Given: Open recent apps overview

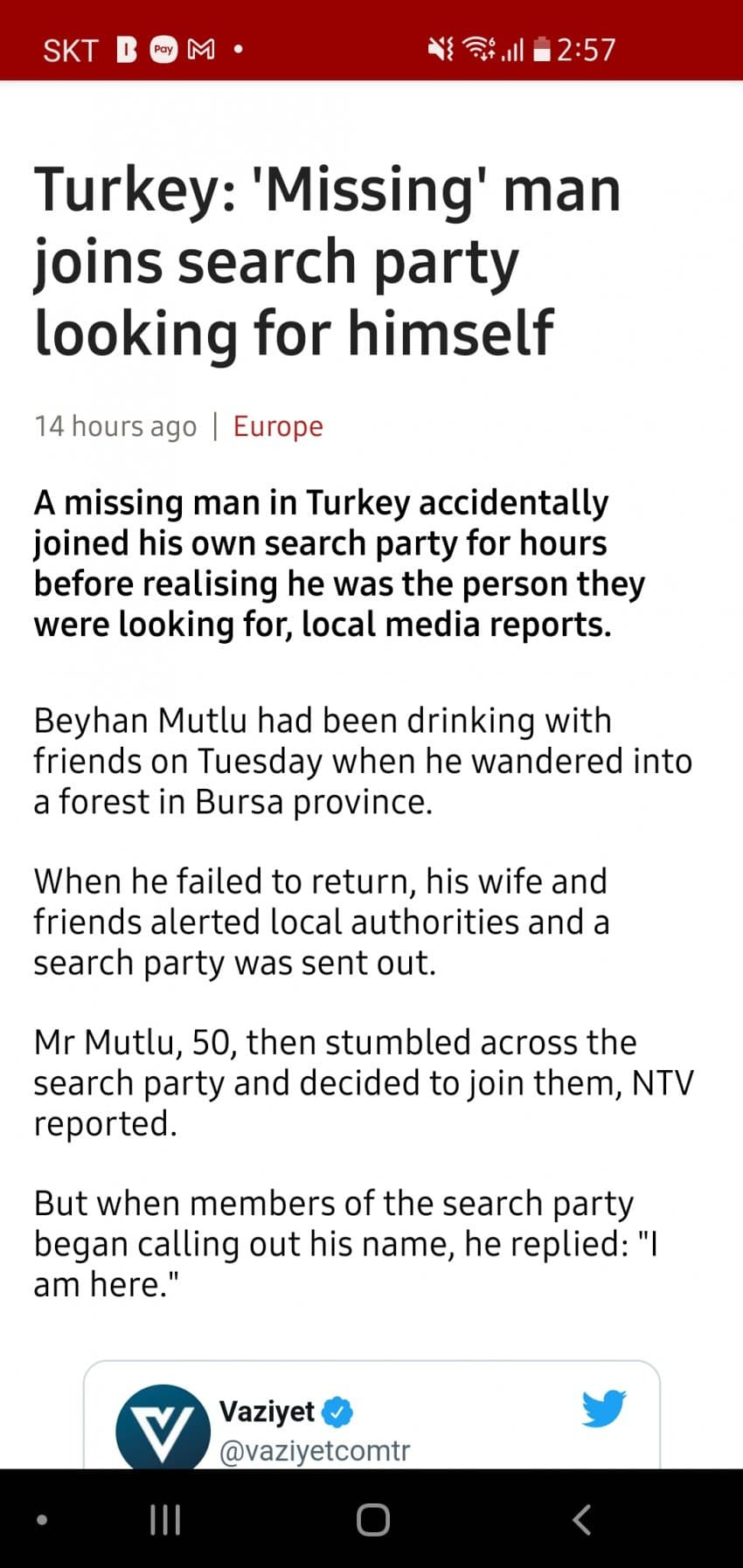Looking at the screenshot, I should [165, 1519].
